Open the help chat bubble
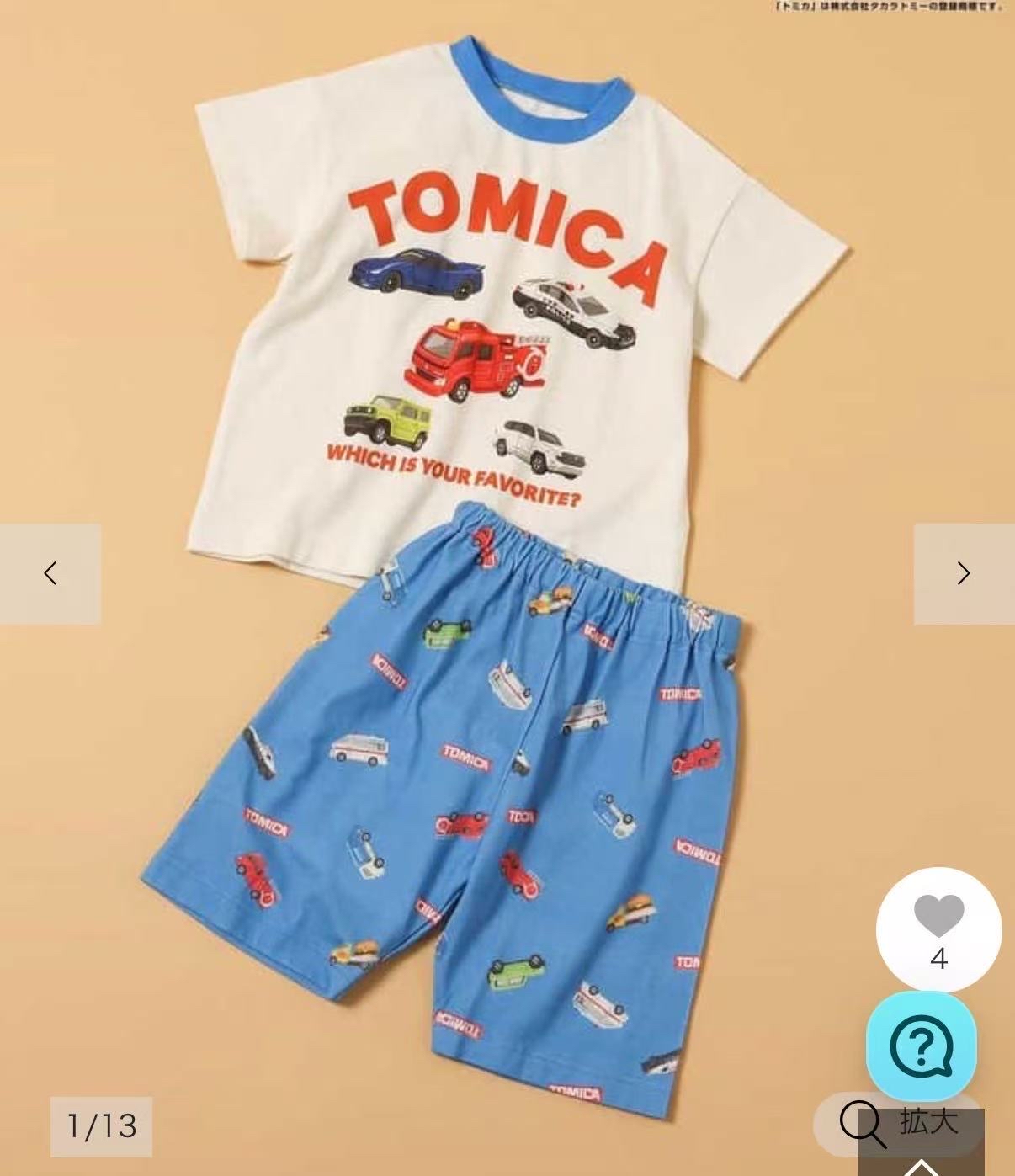The height and width of the screenshot is (1176, 1015). tap(922, 1046)
